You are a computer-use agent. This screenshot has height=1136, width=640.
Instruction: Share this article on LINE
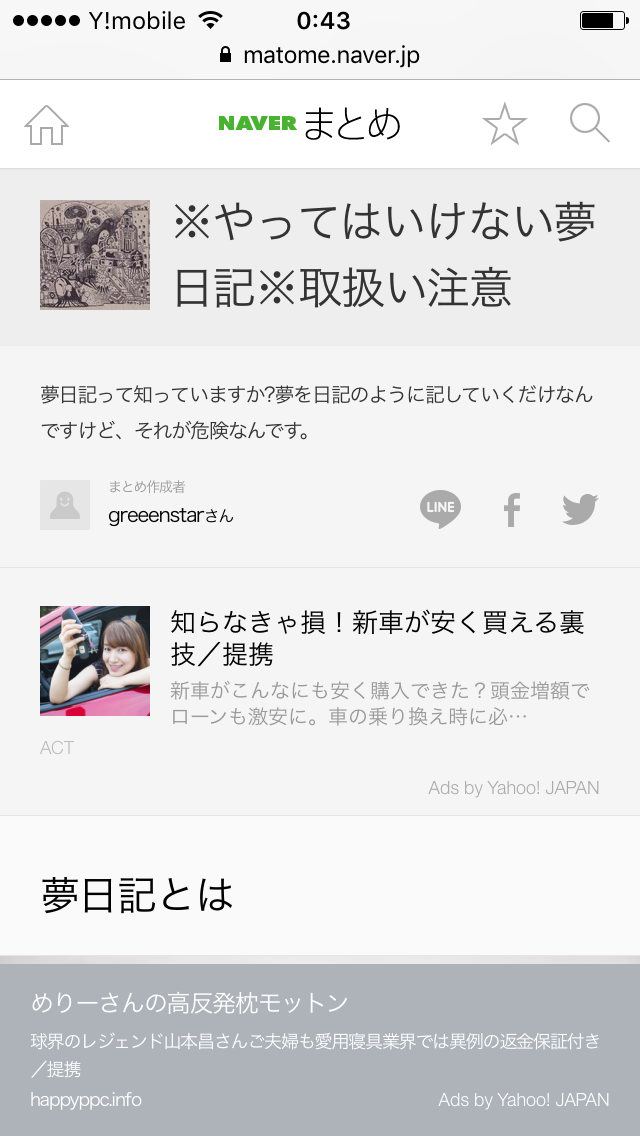[x=440, y=509]
